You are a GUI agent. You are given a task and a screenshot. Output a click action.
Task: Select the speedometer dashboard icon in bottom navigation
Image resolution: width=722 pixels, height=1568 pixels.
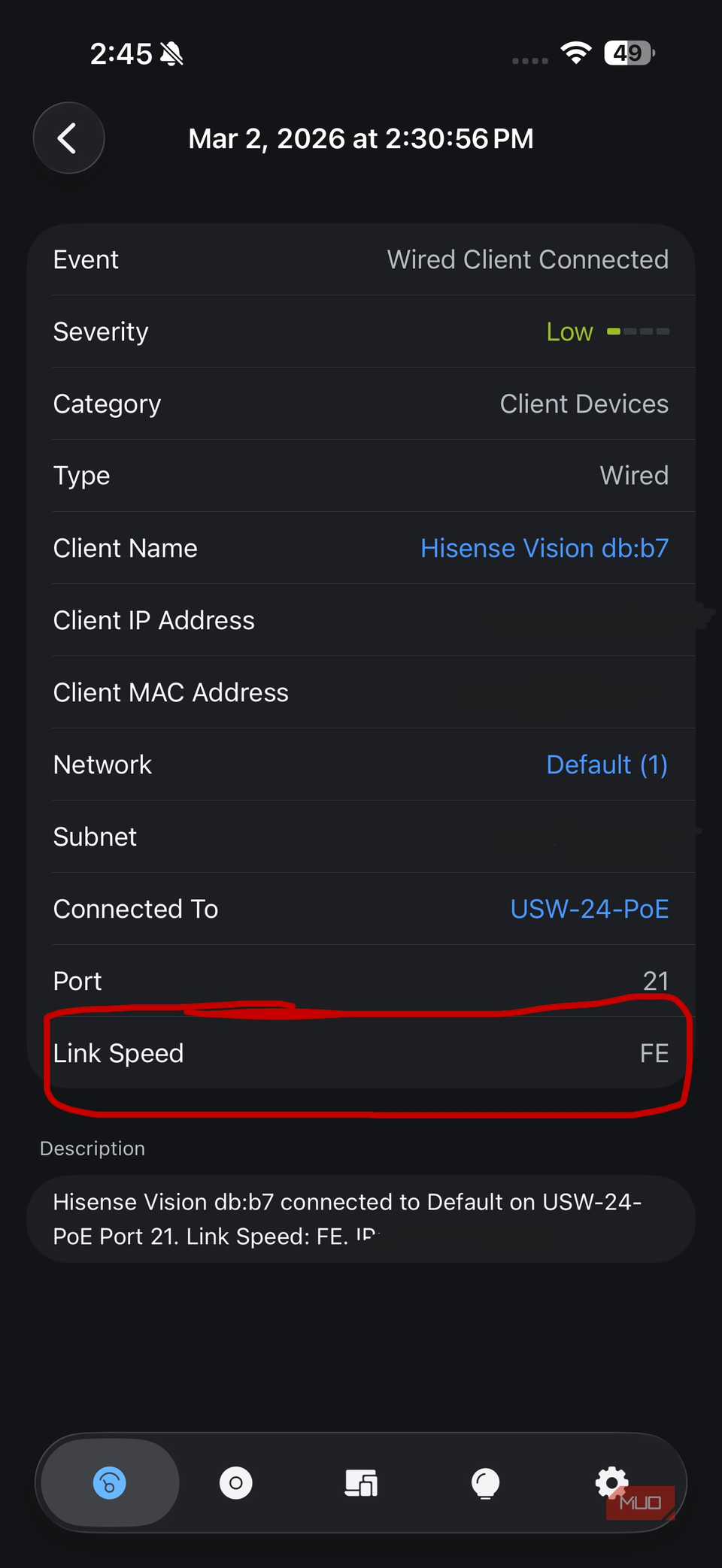pos(108,1482)
